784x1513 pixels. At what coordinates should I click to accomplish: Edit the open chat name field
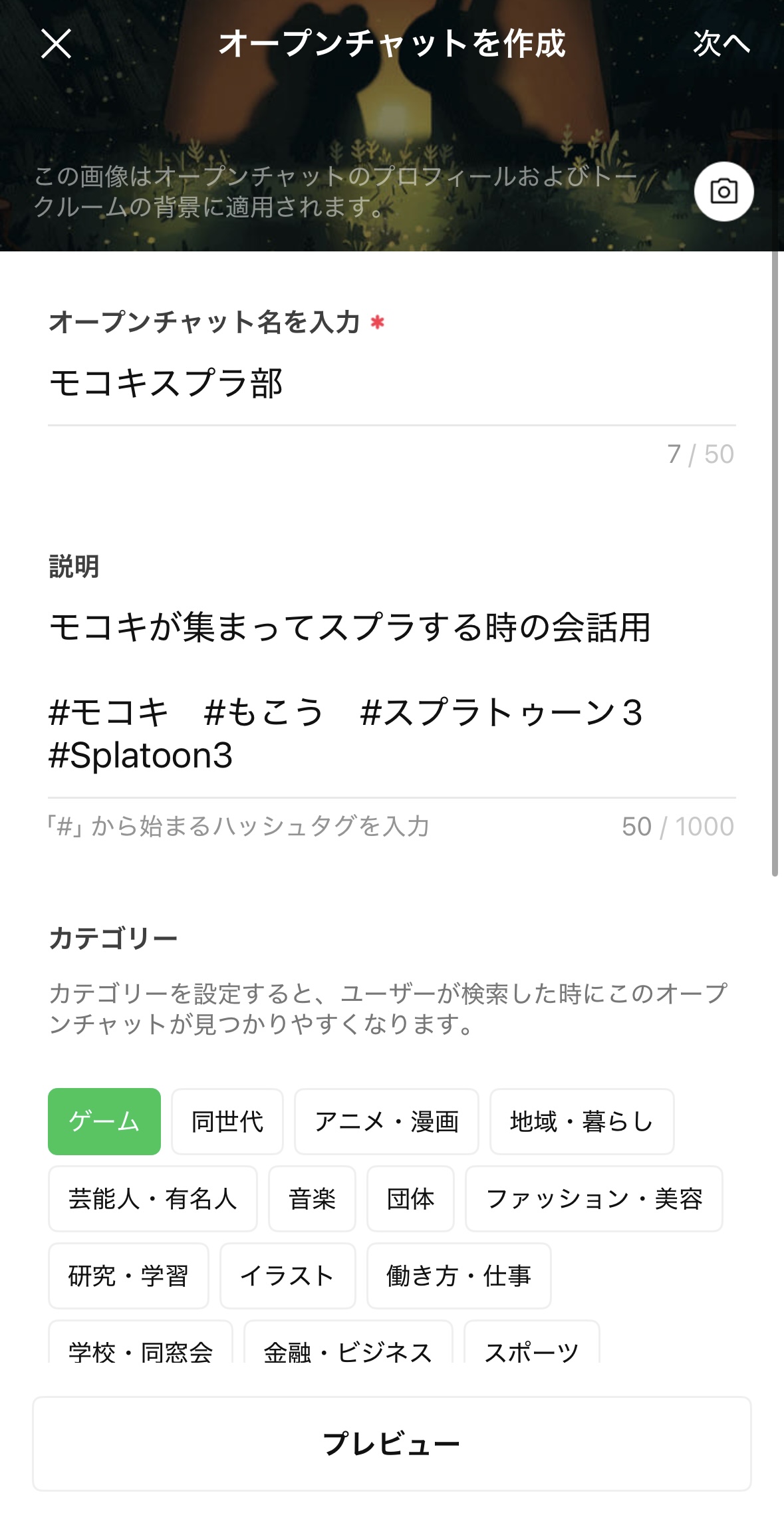pos(392,384)
